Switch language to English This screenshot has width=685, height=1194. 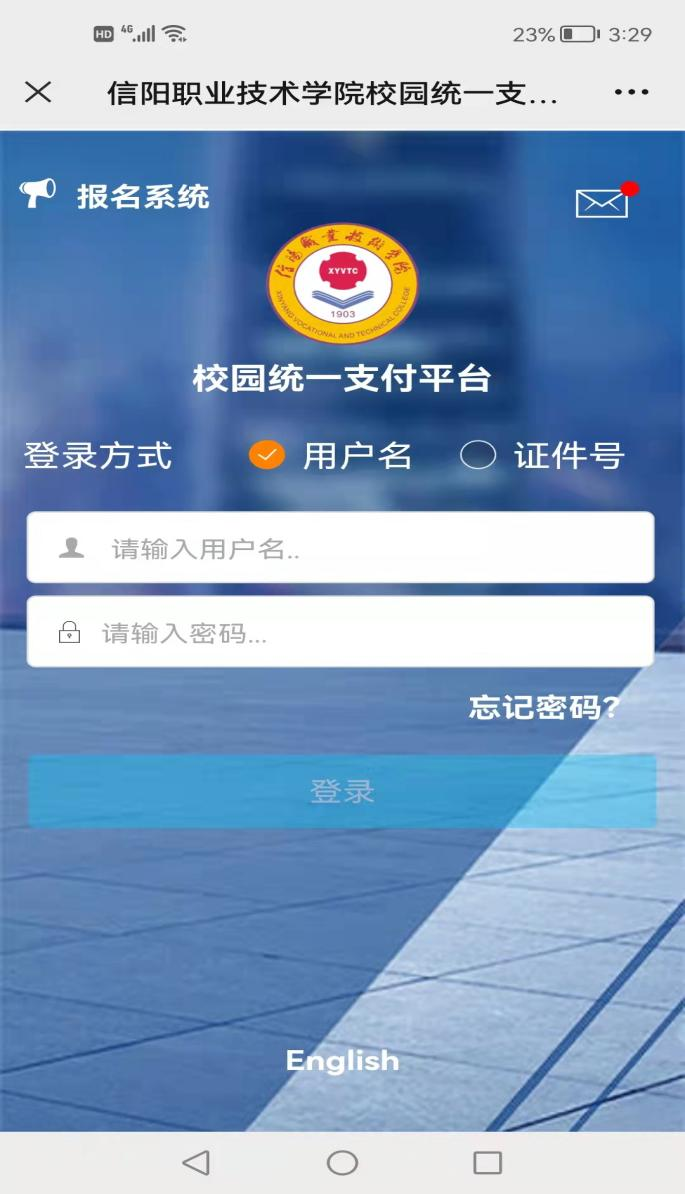342,1061
